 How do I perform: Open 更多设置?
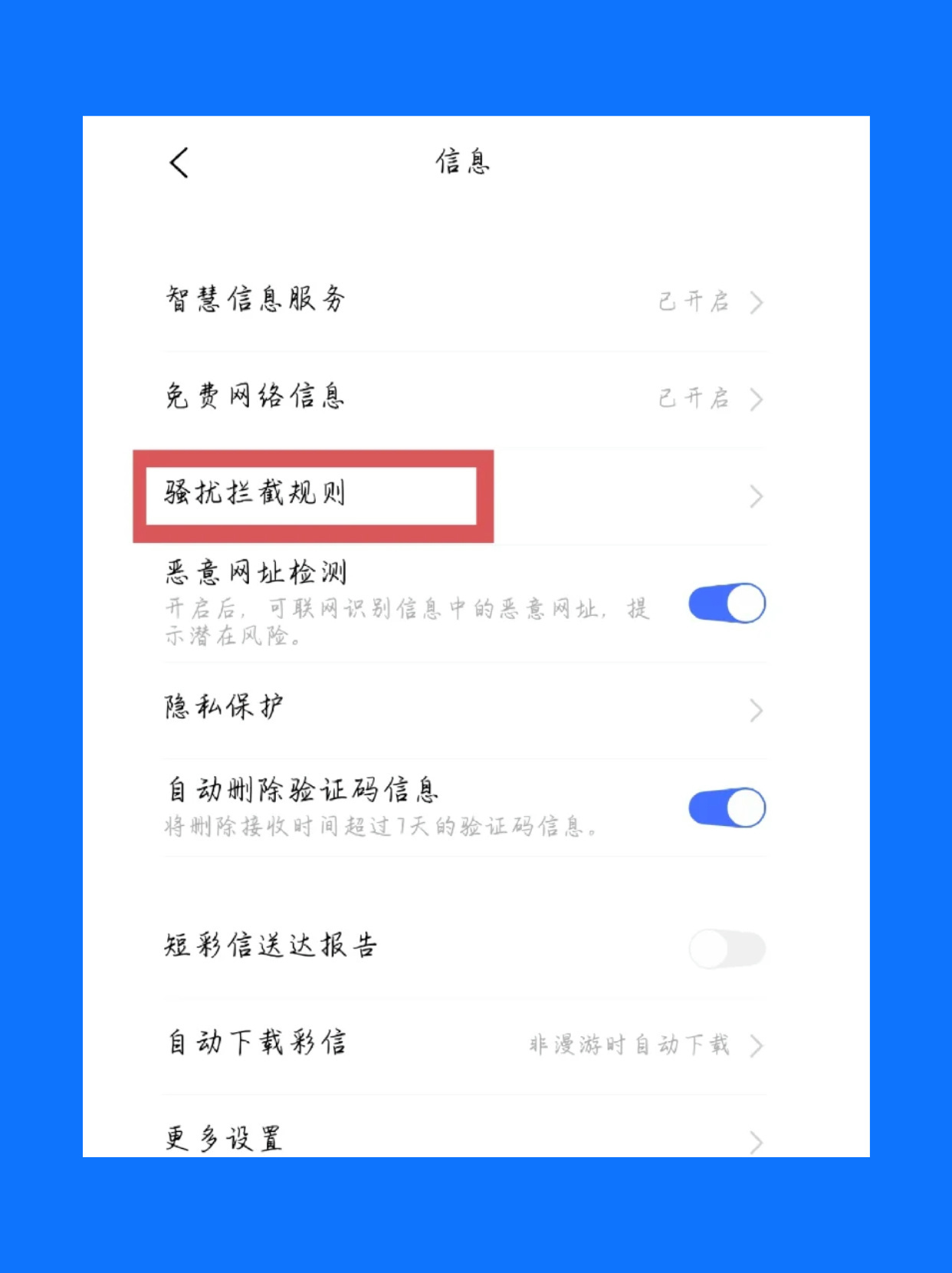465,1138
